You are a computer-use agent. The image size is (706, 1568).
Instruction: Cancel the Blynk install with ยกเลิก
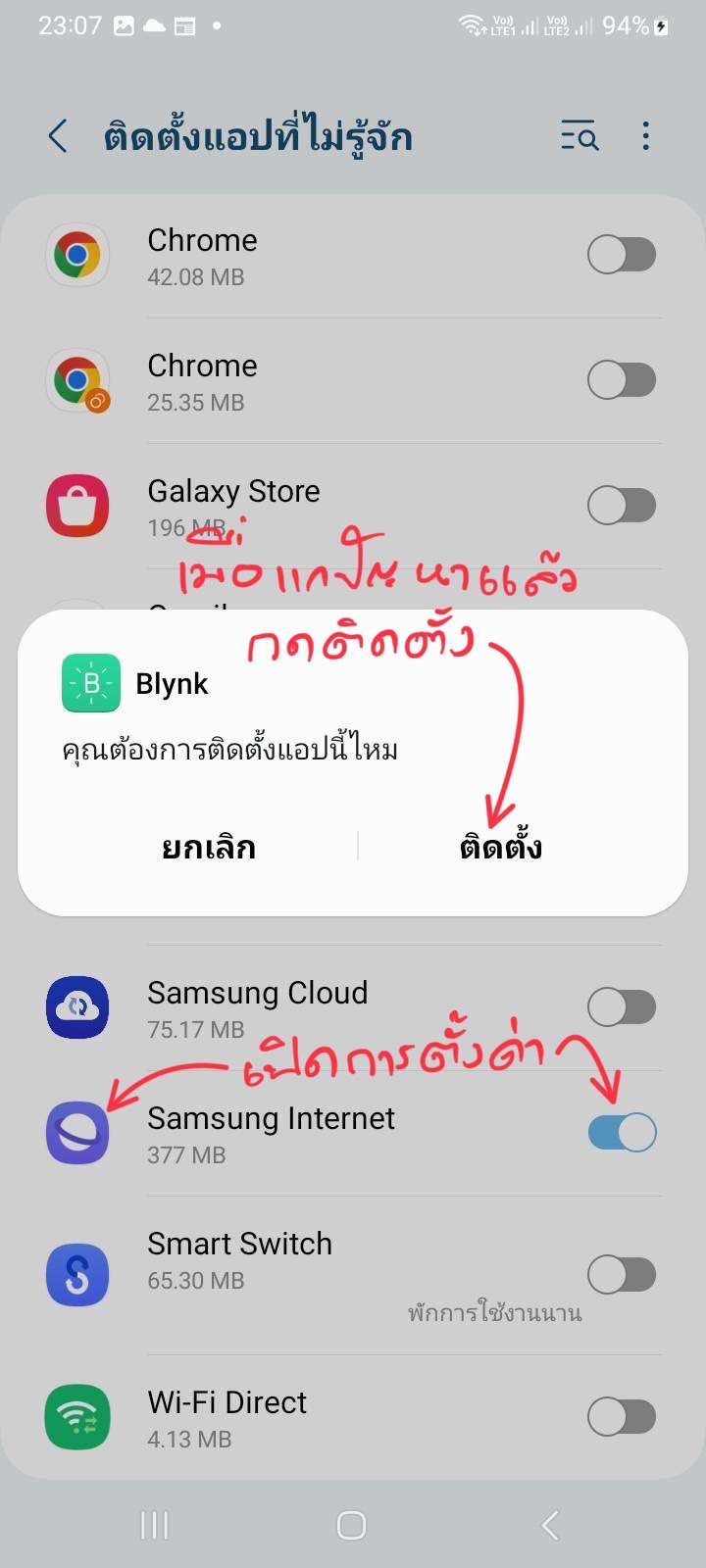click(x=209, y=847)
